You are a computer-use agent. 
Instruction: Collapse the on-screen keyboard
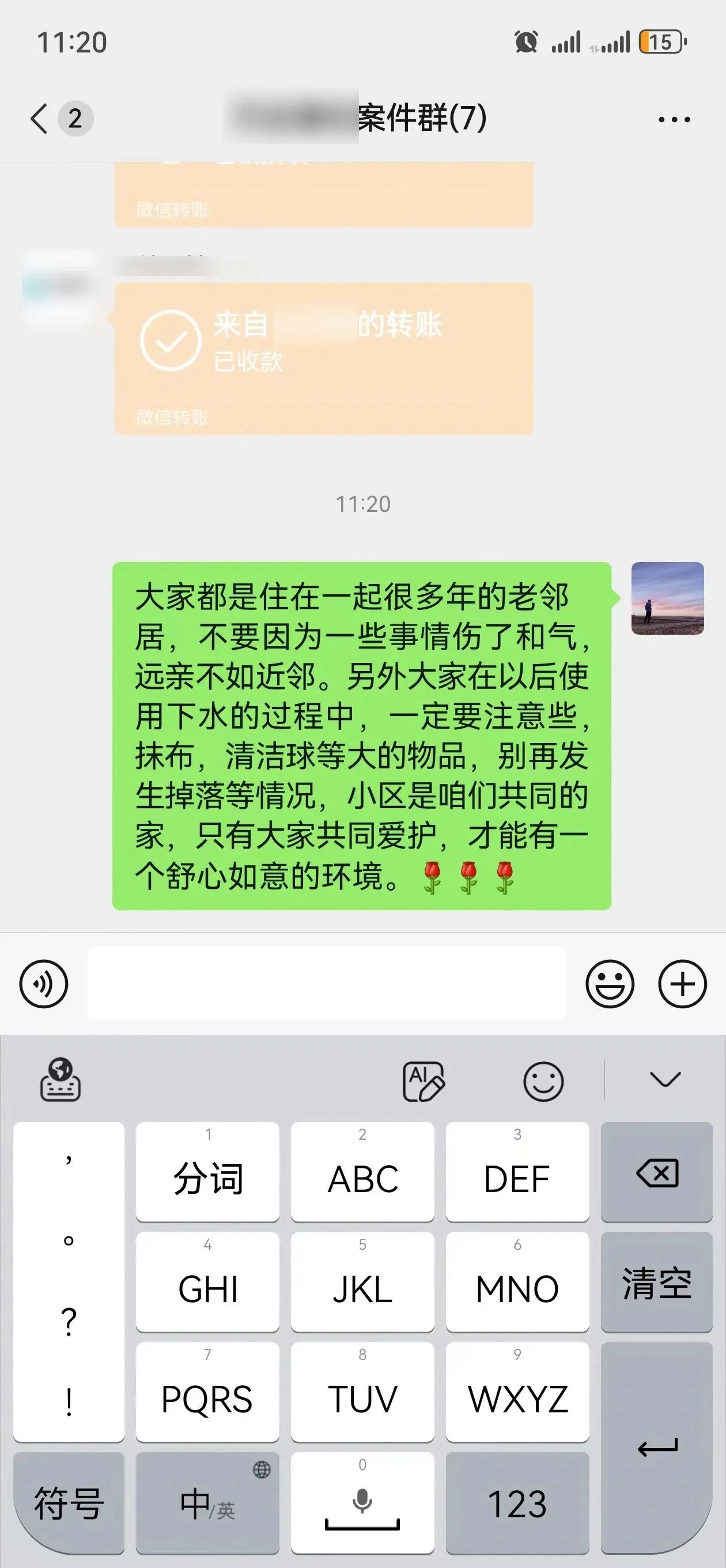(x=665, y=1080)
